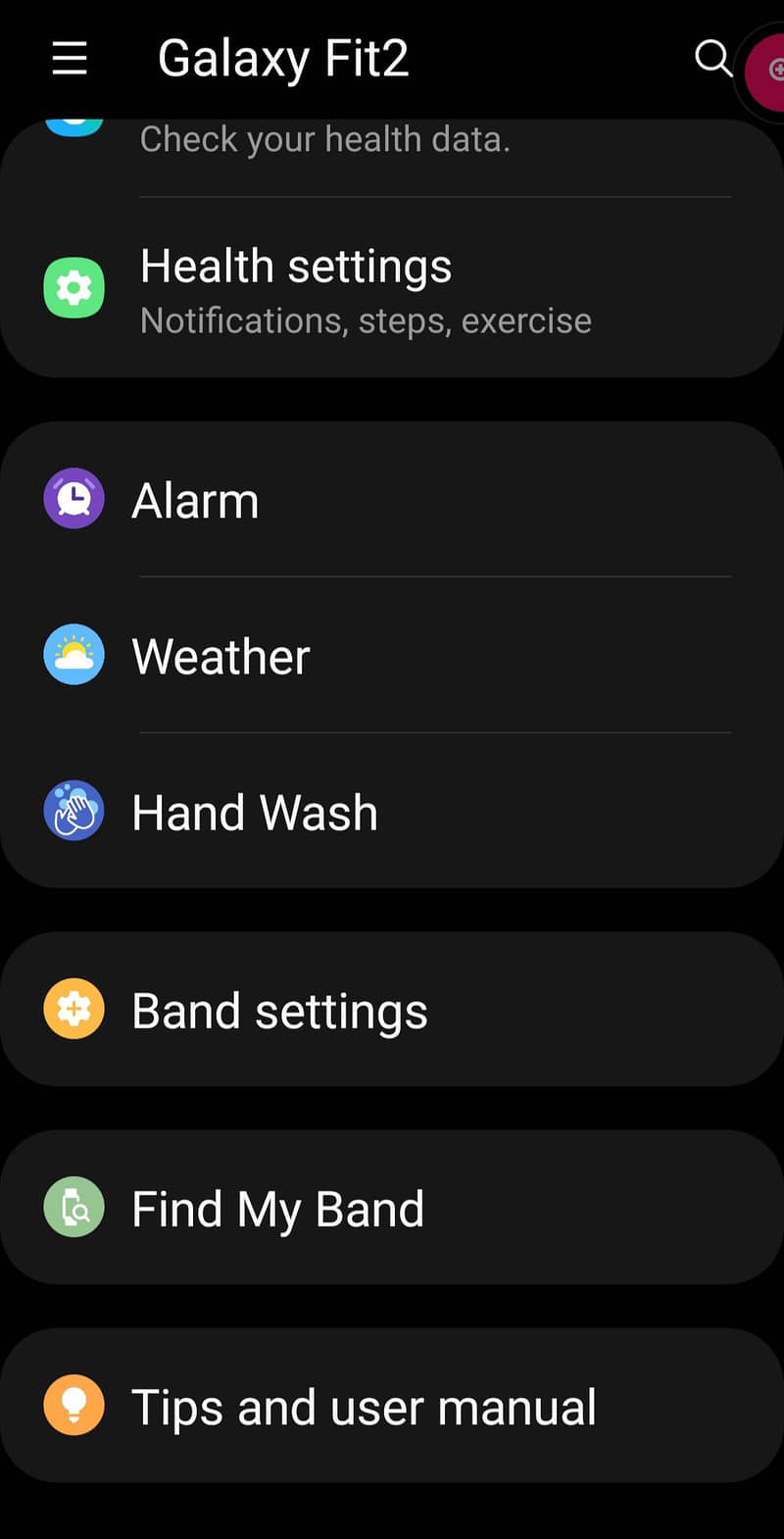784x1539 pixels.
Task: Select the Hand Wash option
Action: tap(255, 813)
